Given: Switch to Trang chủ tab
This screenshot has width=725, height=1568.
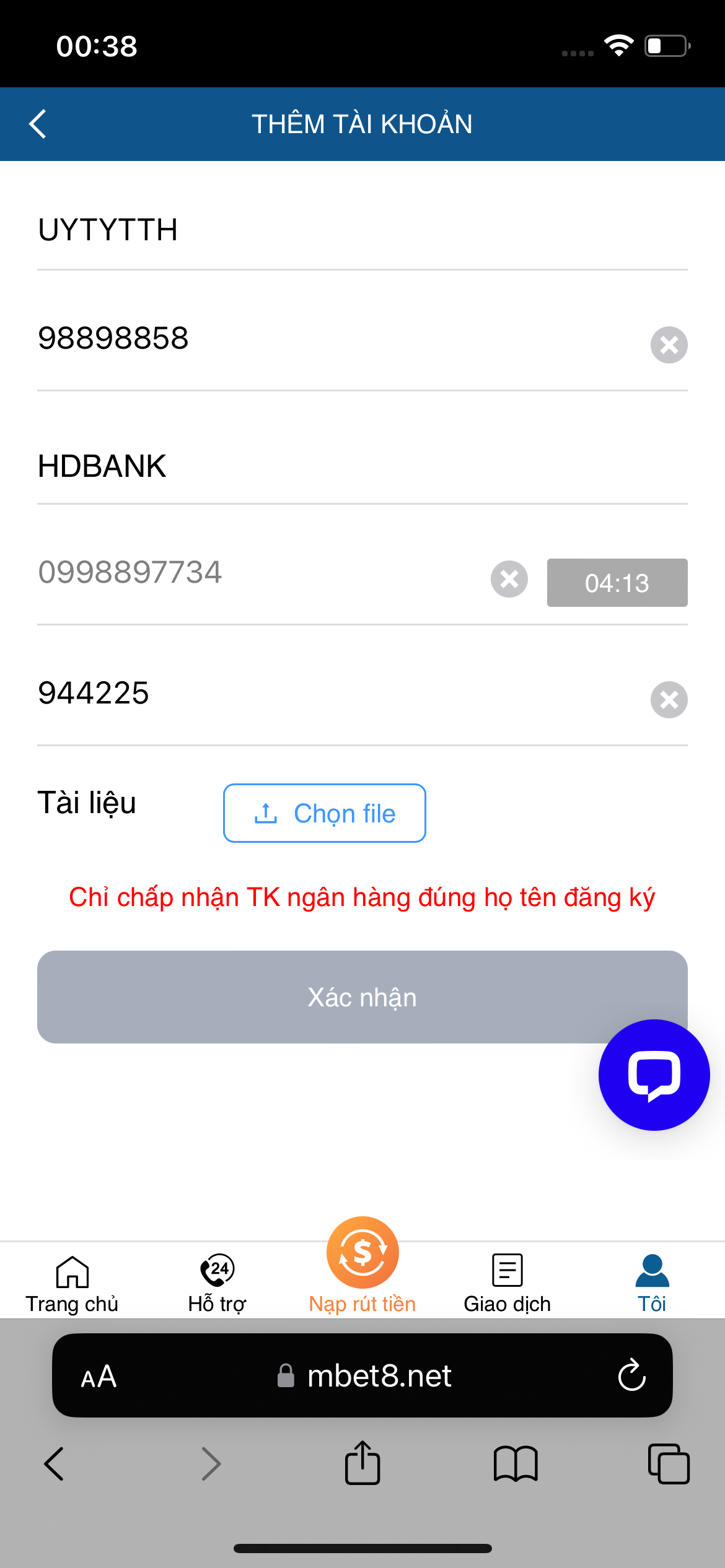Looking at the screenshot, I should point(72,1284).
